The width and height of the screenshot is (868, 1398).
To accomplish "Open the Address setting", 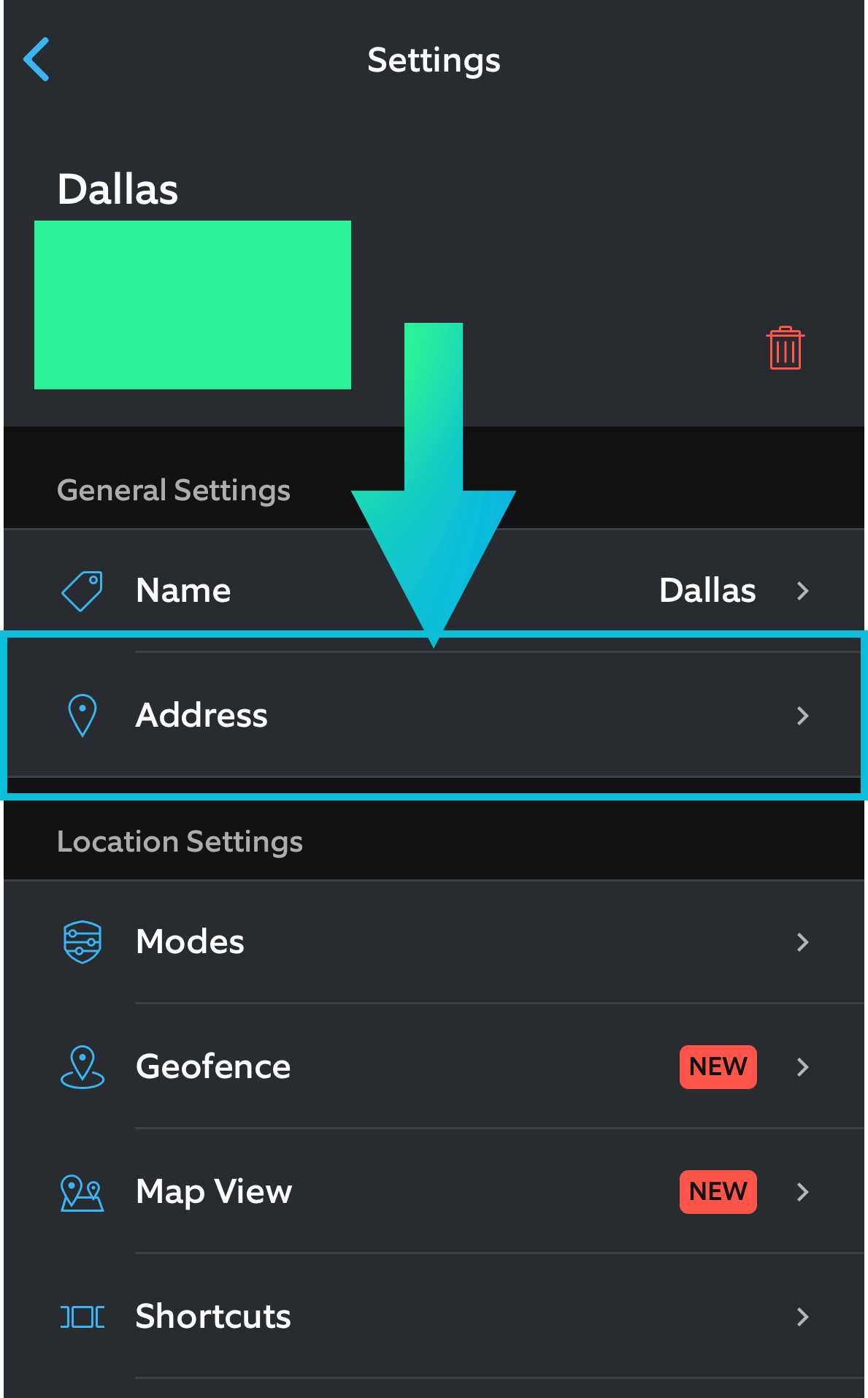I will coord(434,715).
